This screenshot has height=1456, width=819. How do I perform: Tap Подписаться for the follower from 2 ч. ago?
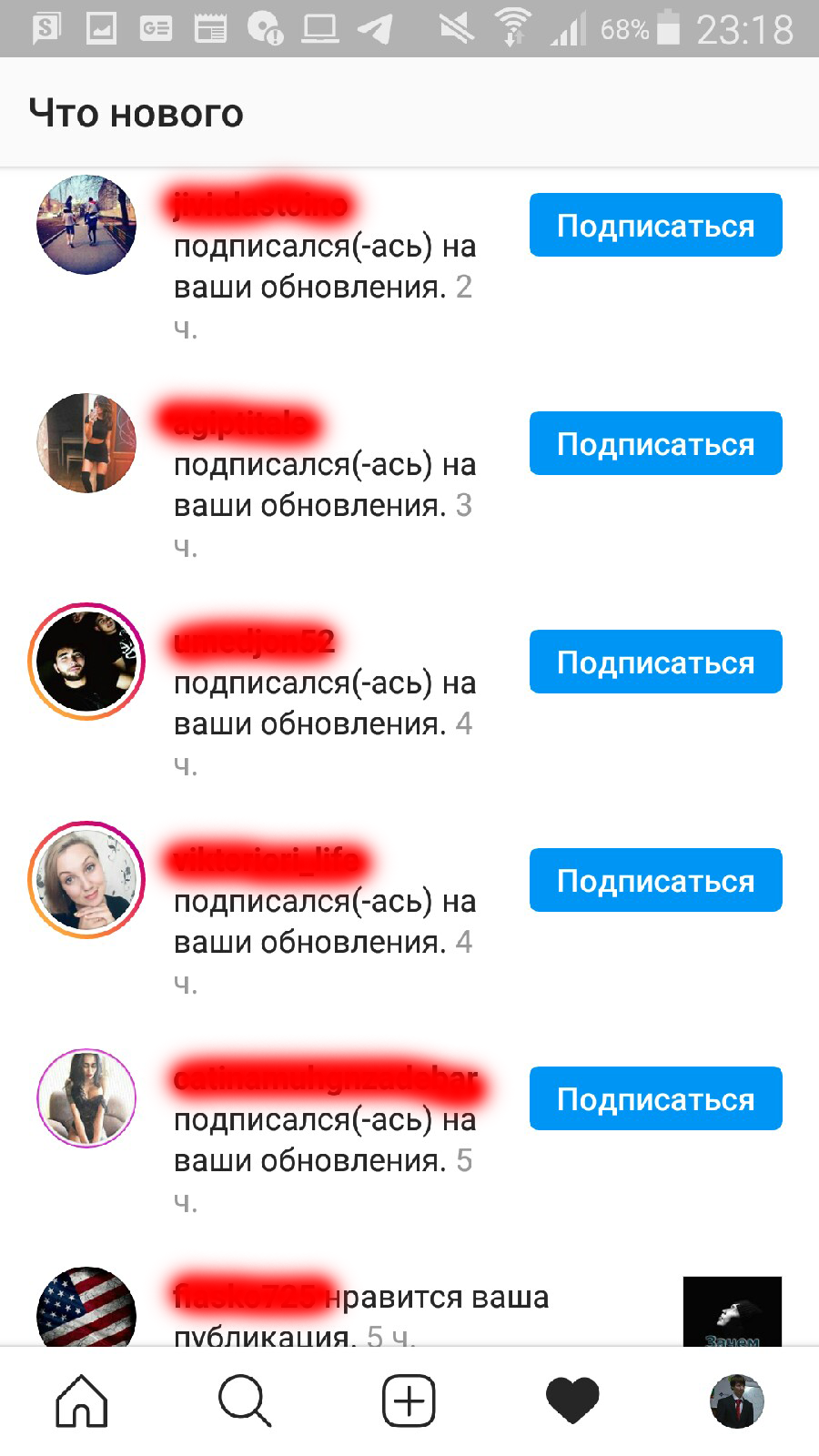pyautogui.click(x=655, y=225)
